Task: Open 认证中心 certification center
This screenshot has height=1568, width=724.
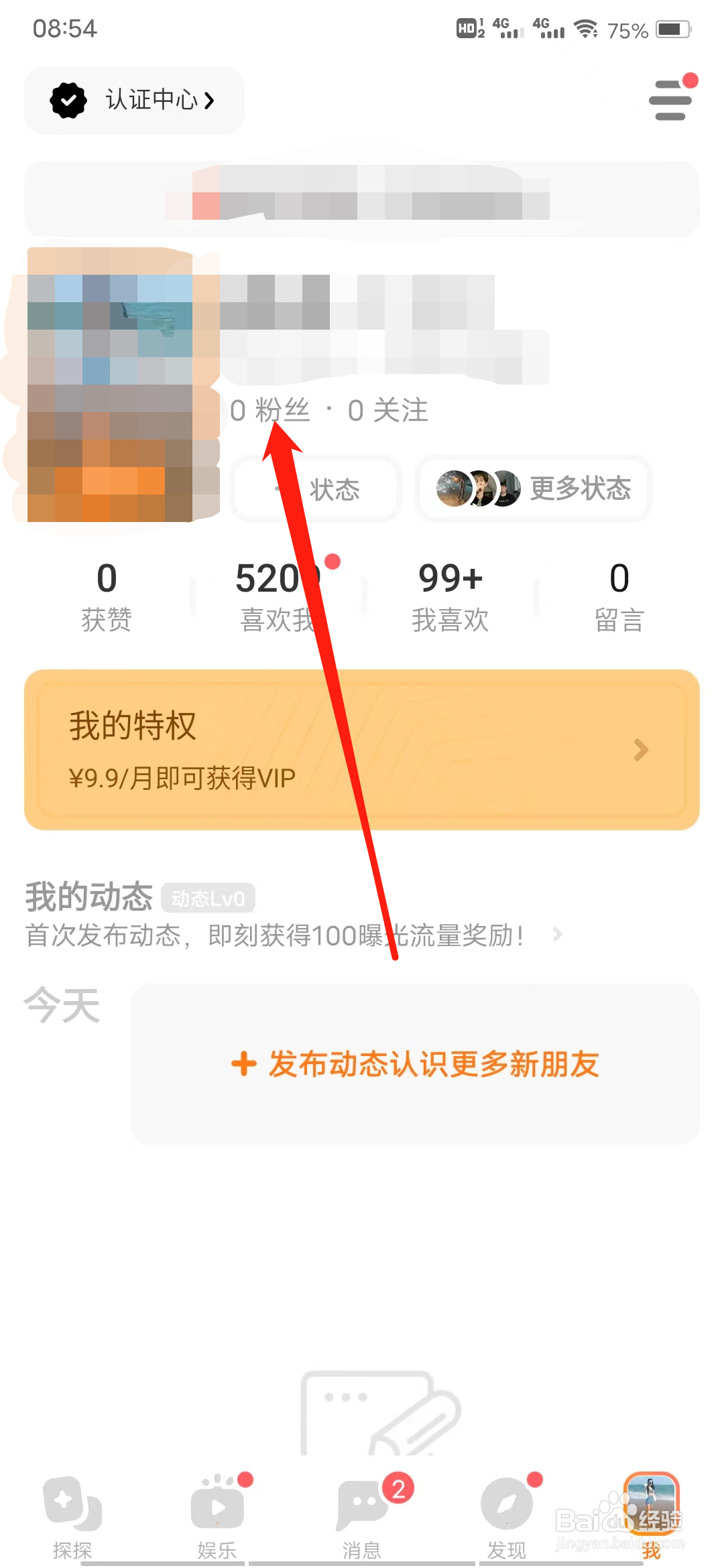Action: coord(151,101)
